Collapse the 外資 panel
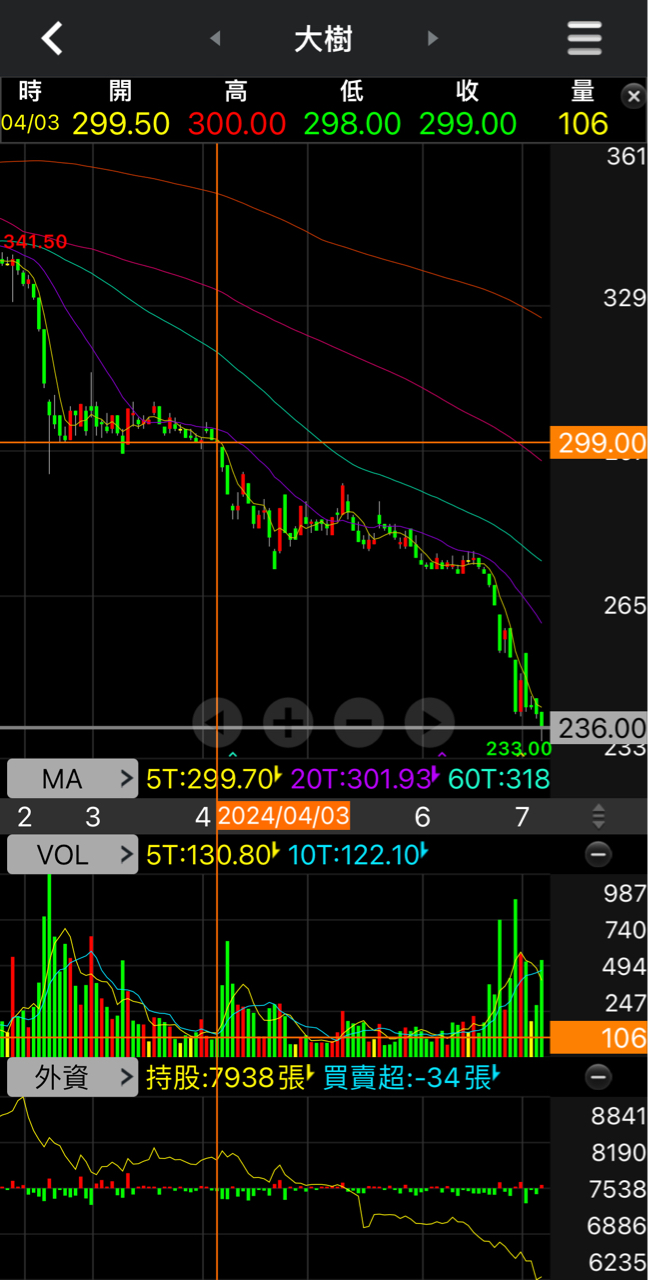Viewport: 648px width, 1280px height. tap(598, 1077)
